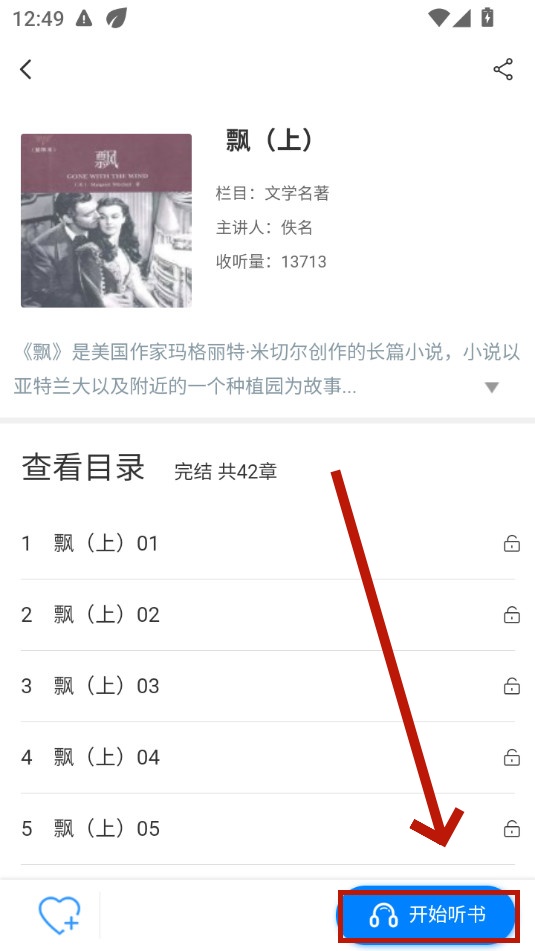535x951 pixels.
Task: Open the 查看目录 full chapter list
Action: click(83, 468)
